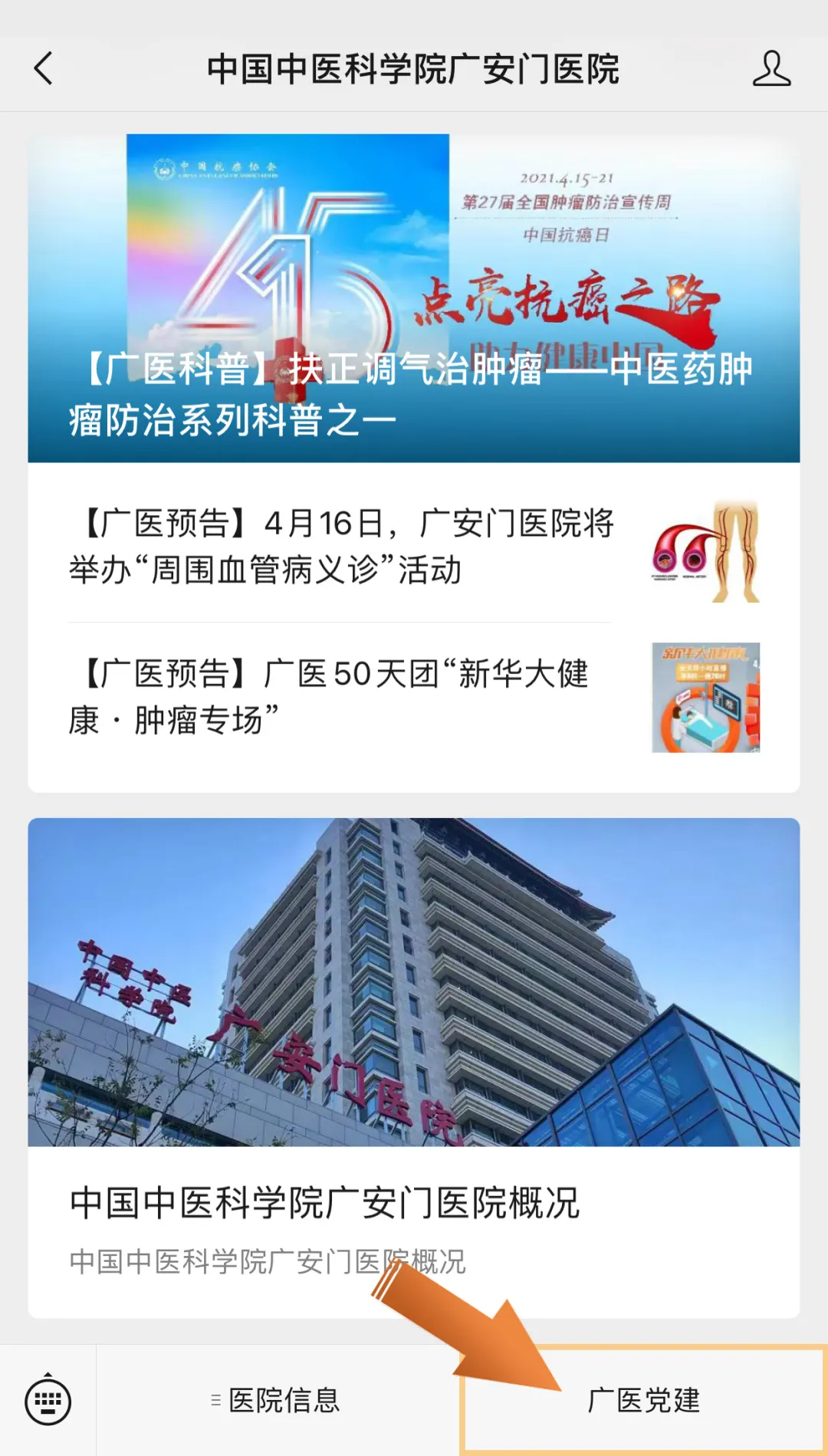Open the 广安门医院概况 card

[413, 1066]
